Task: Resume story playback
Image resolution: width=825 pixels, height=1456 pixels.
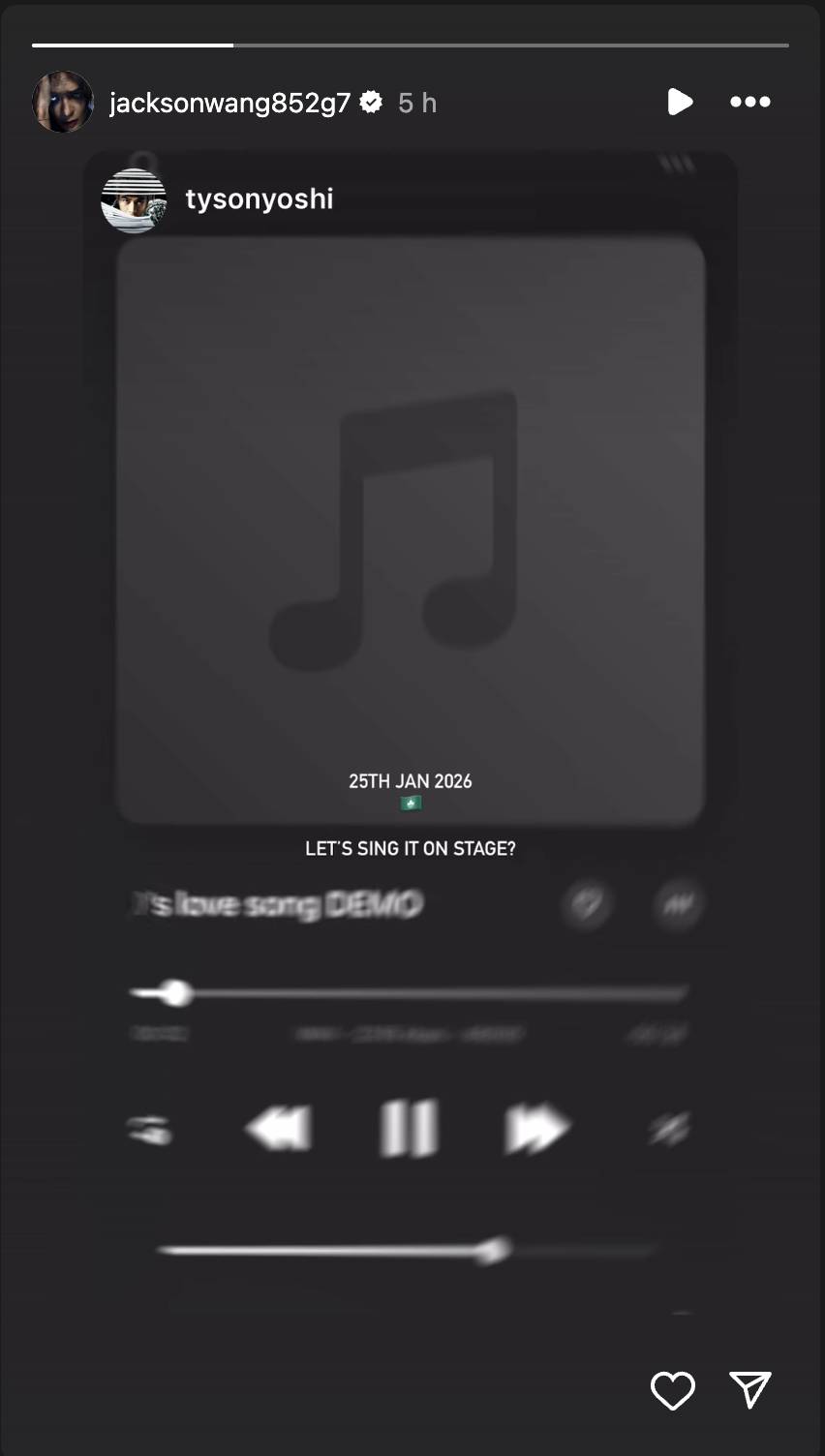Action: [680, 102]
